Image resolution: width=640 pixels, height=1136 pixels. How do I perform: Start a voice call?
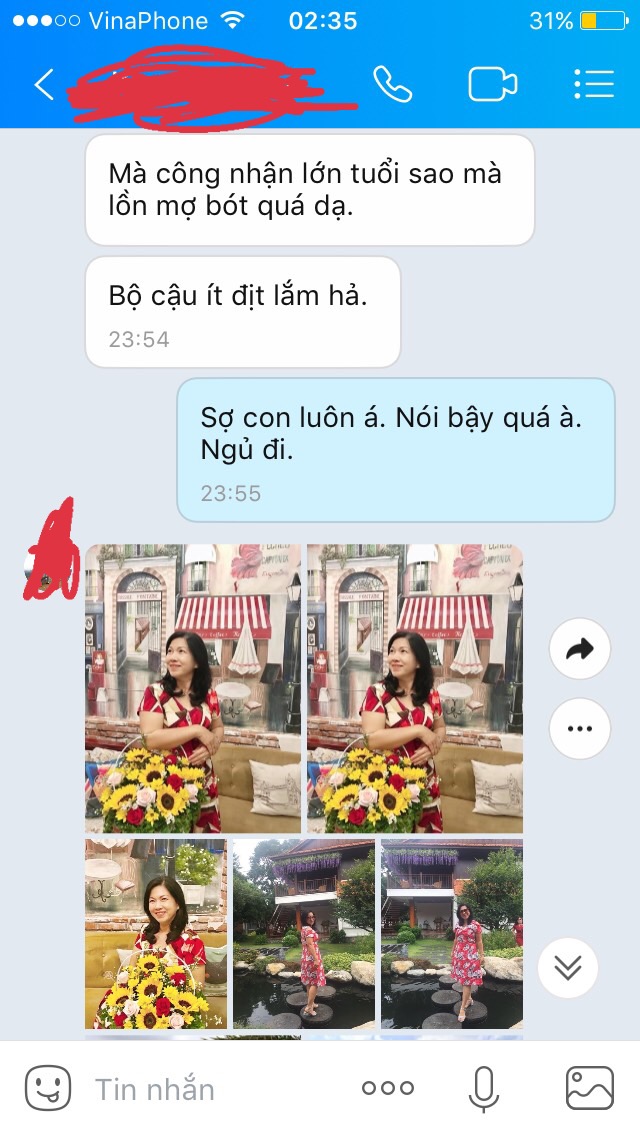(392, 85)
